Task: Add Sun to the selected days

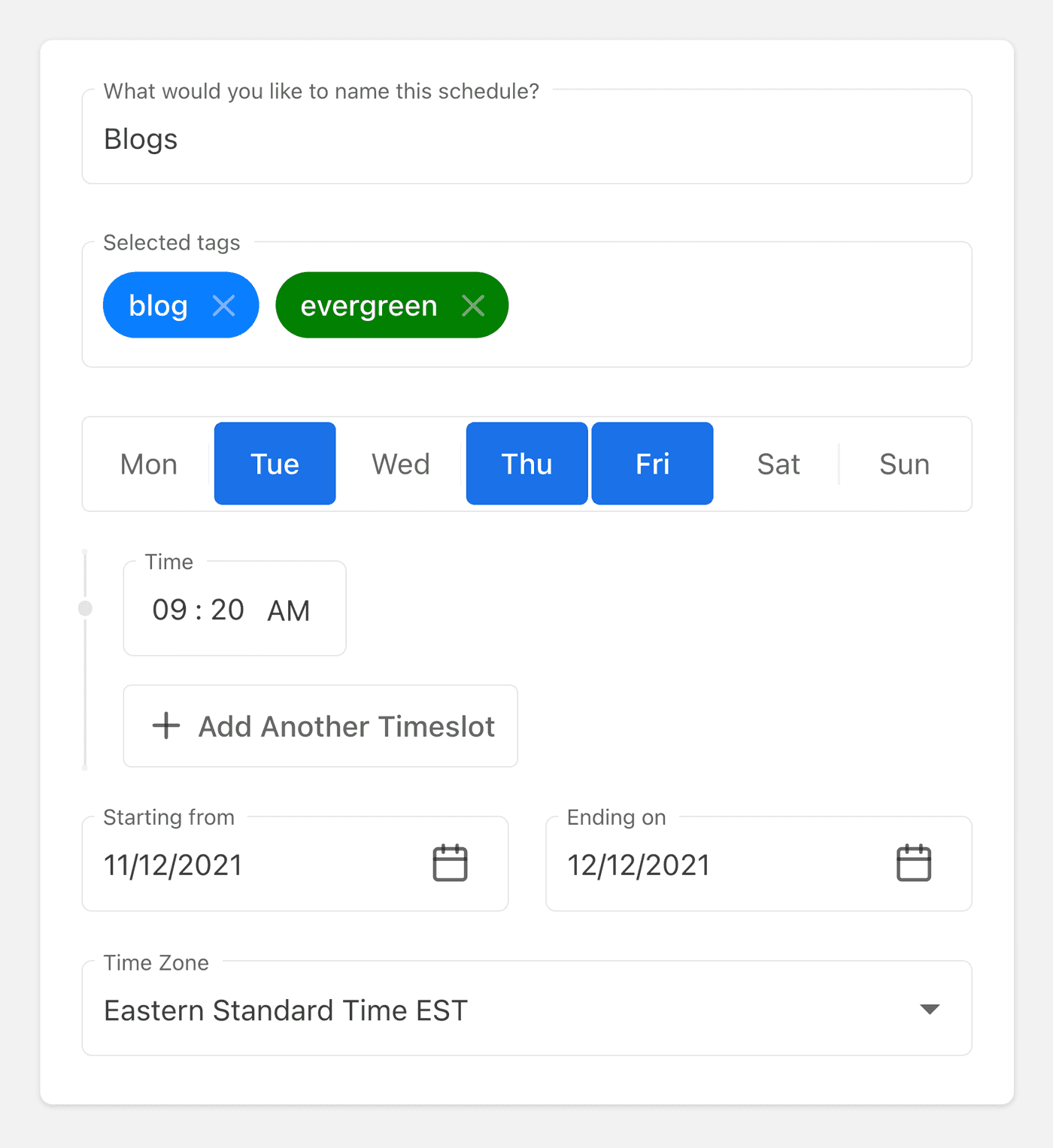Action: click(904, 464)
